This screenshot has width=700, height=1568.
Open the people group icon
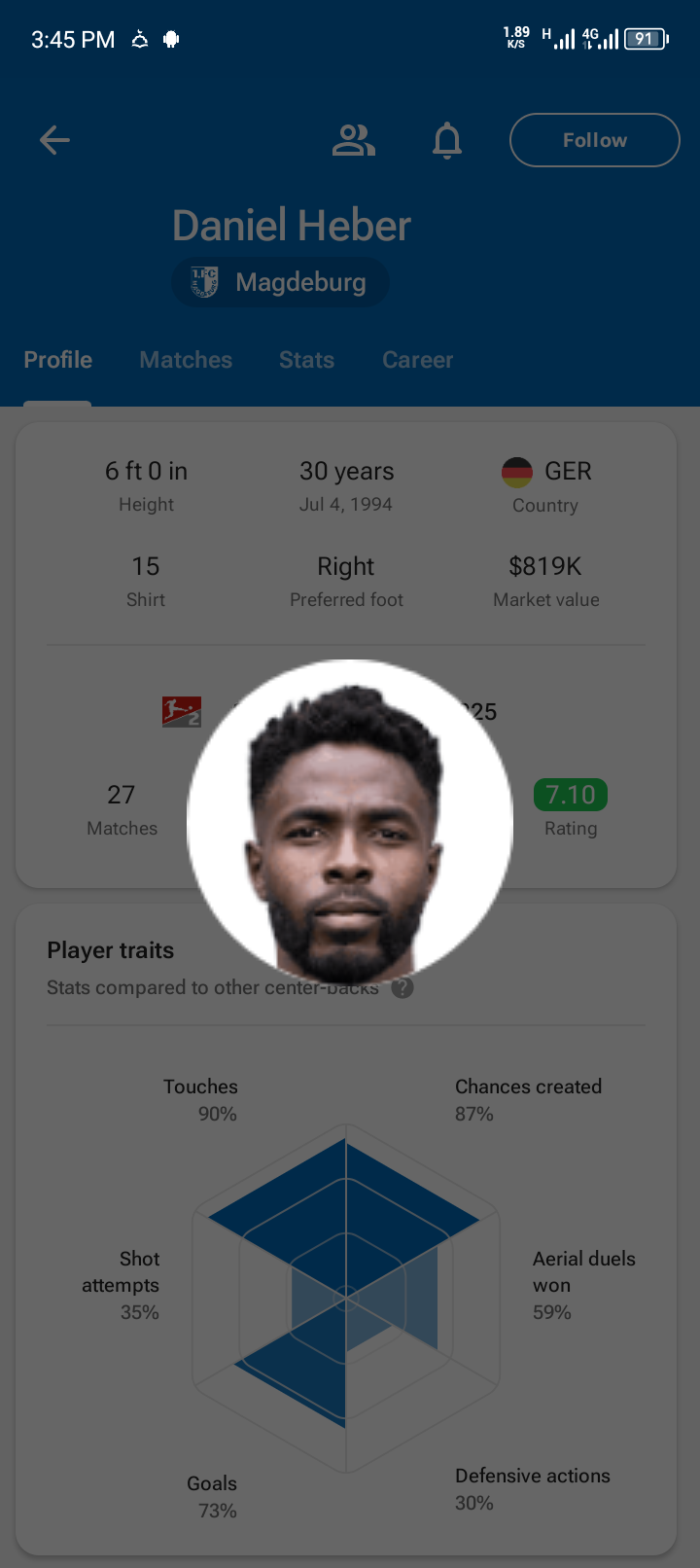(353, 140)
